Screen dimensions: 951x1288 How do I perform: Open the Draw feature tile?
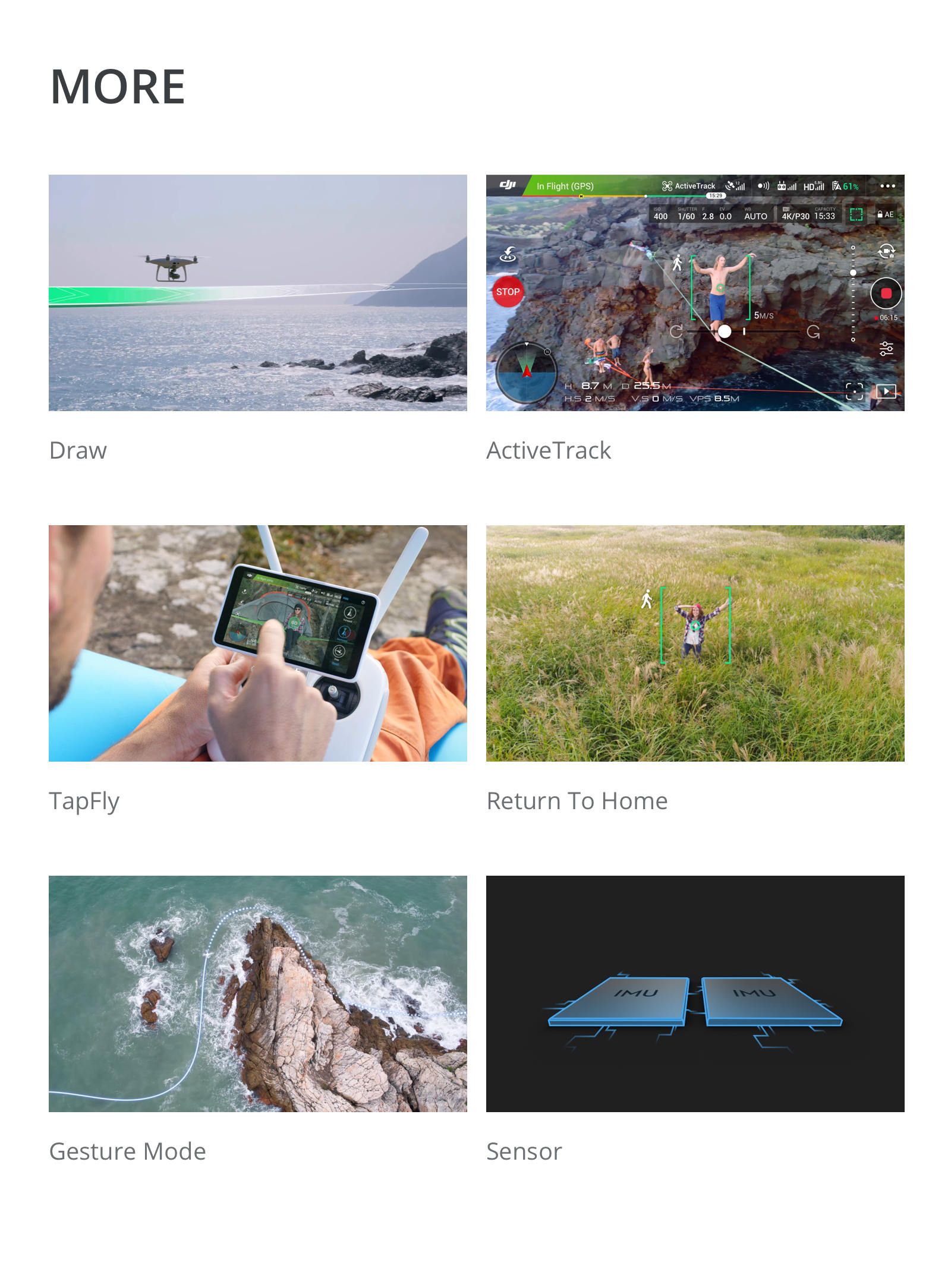(257, 293)
